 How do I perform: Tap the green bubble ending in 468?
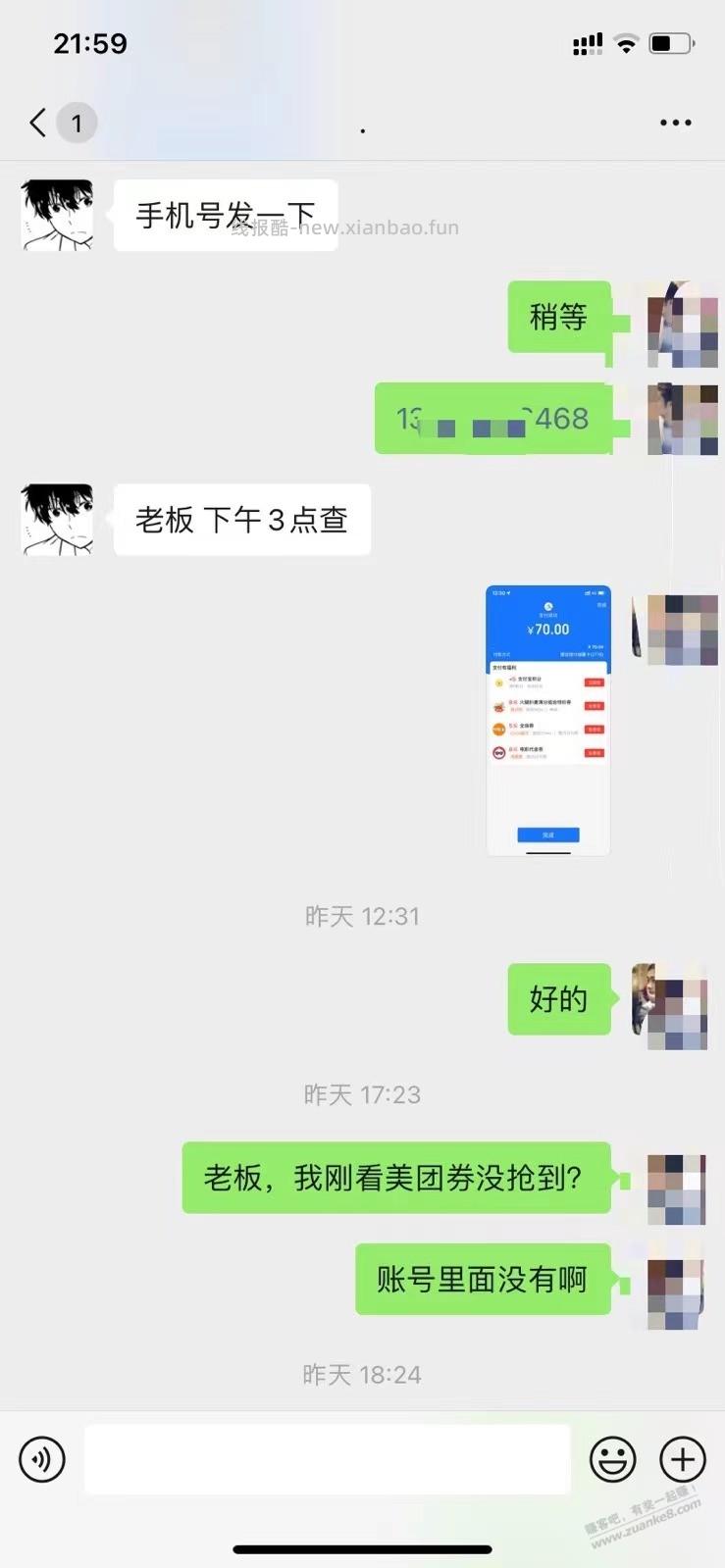tap(493, 419)
